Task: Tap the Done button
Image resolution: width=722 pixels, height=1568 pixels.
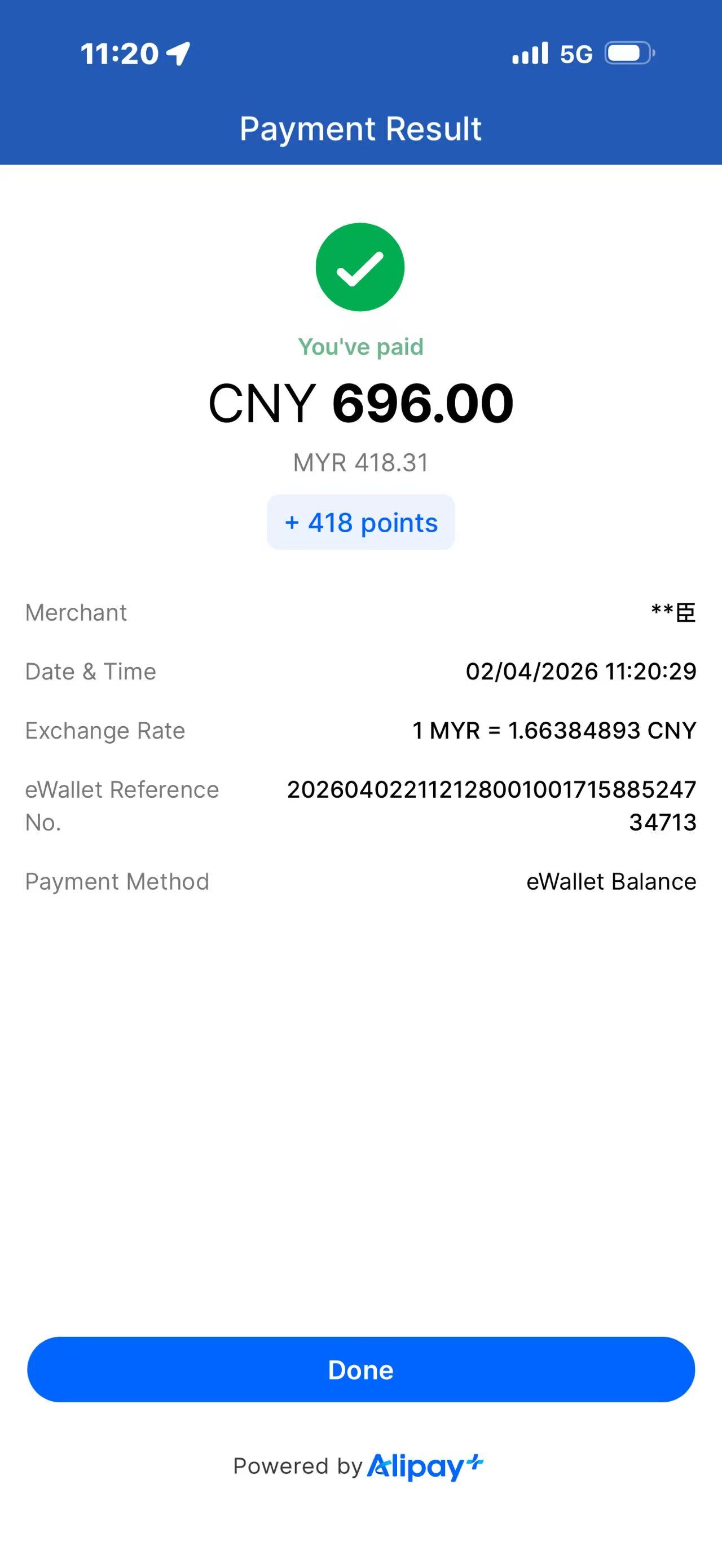Action: tap(360, 1370)
